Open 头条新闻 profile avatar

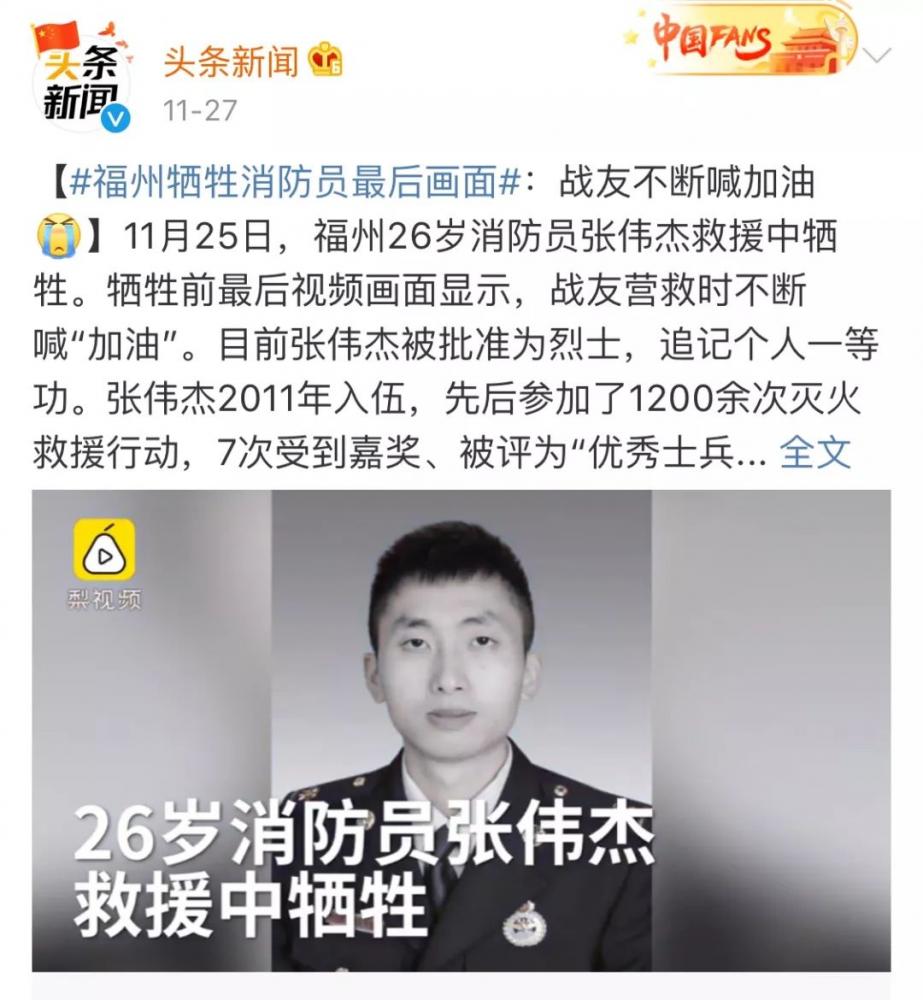80,80
